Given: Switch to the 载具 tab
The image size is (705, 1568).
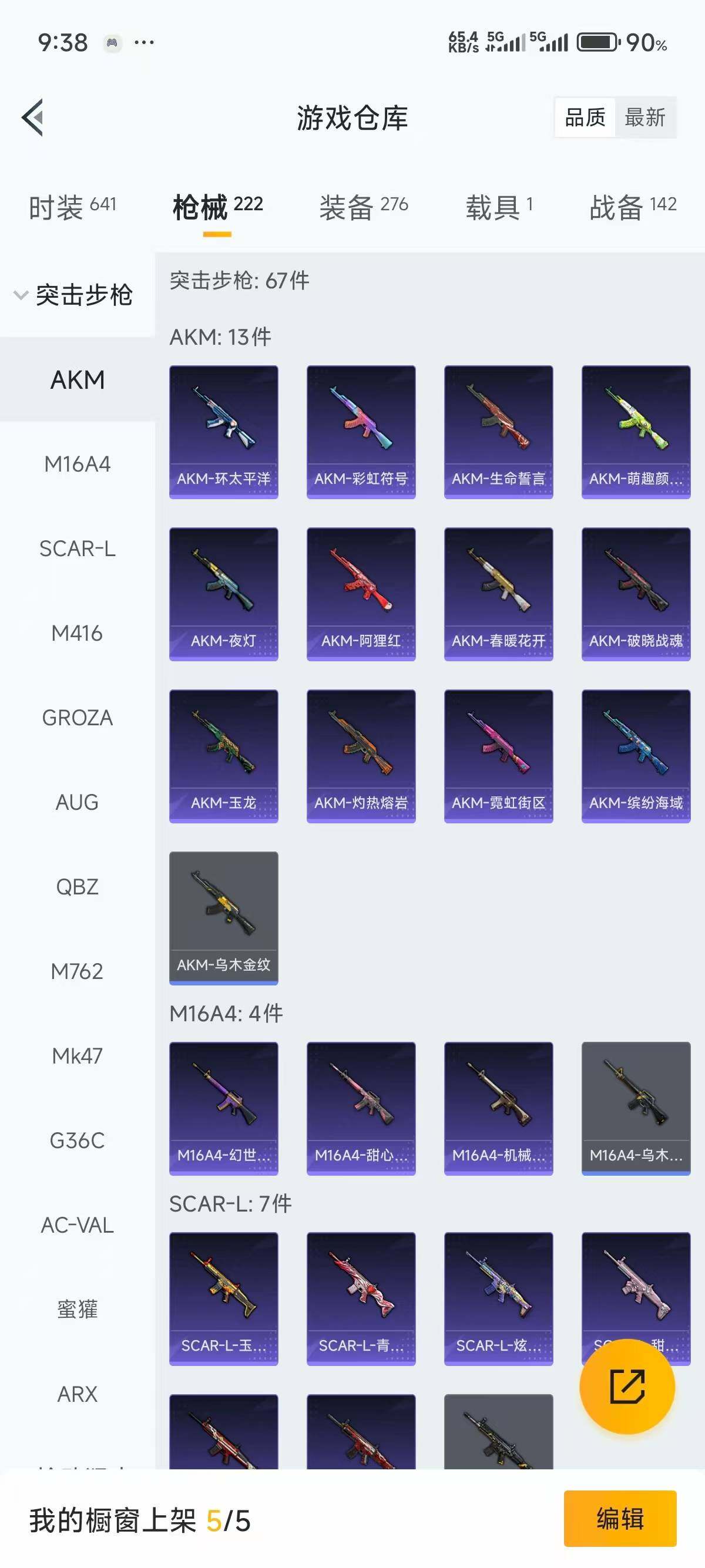Looking at the screenshot, I should pyautogui.click(x=499, y=207).
